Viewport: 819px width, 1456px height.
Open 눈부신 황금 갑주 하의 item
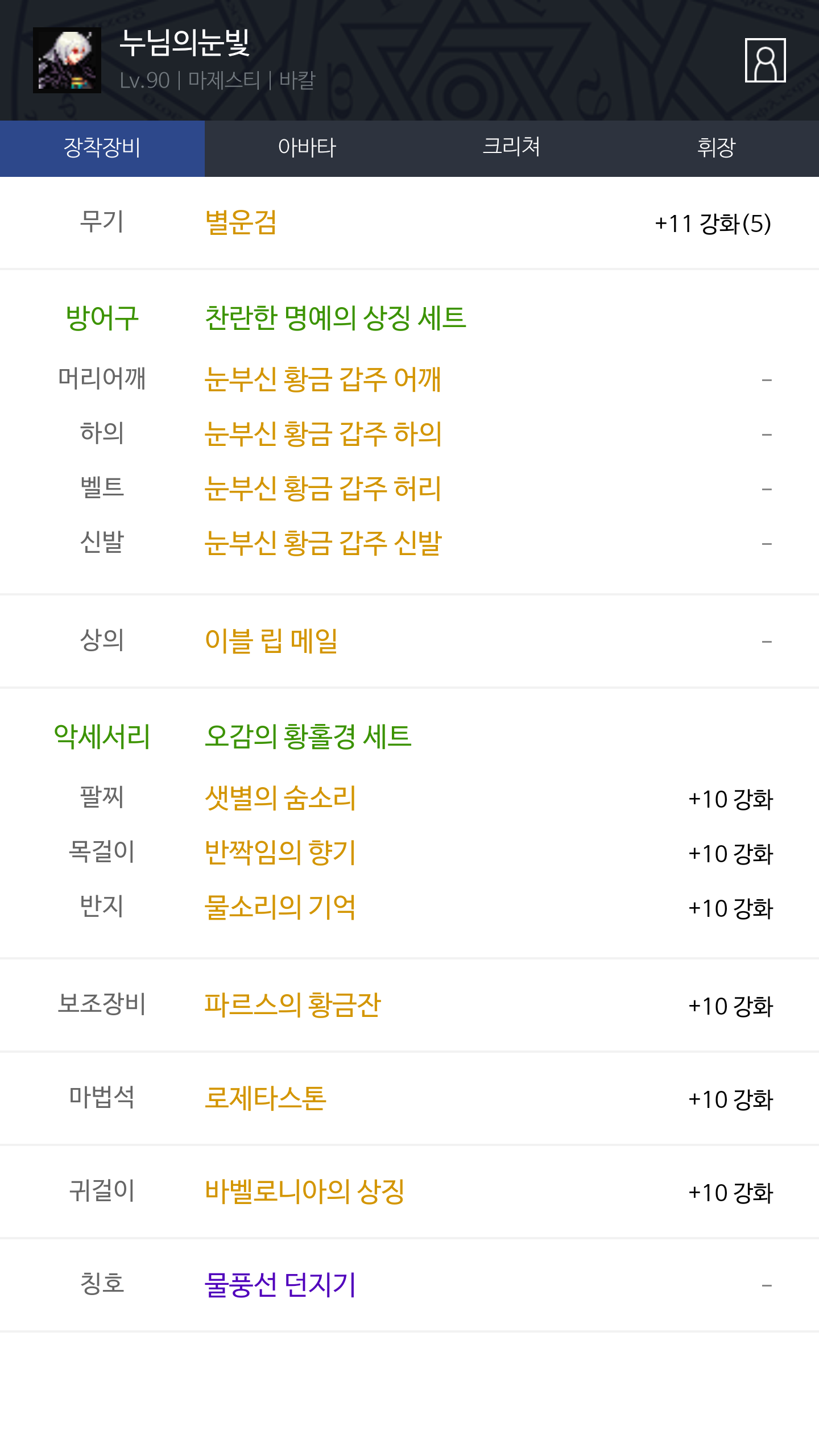click(x=323, y=433)
